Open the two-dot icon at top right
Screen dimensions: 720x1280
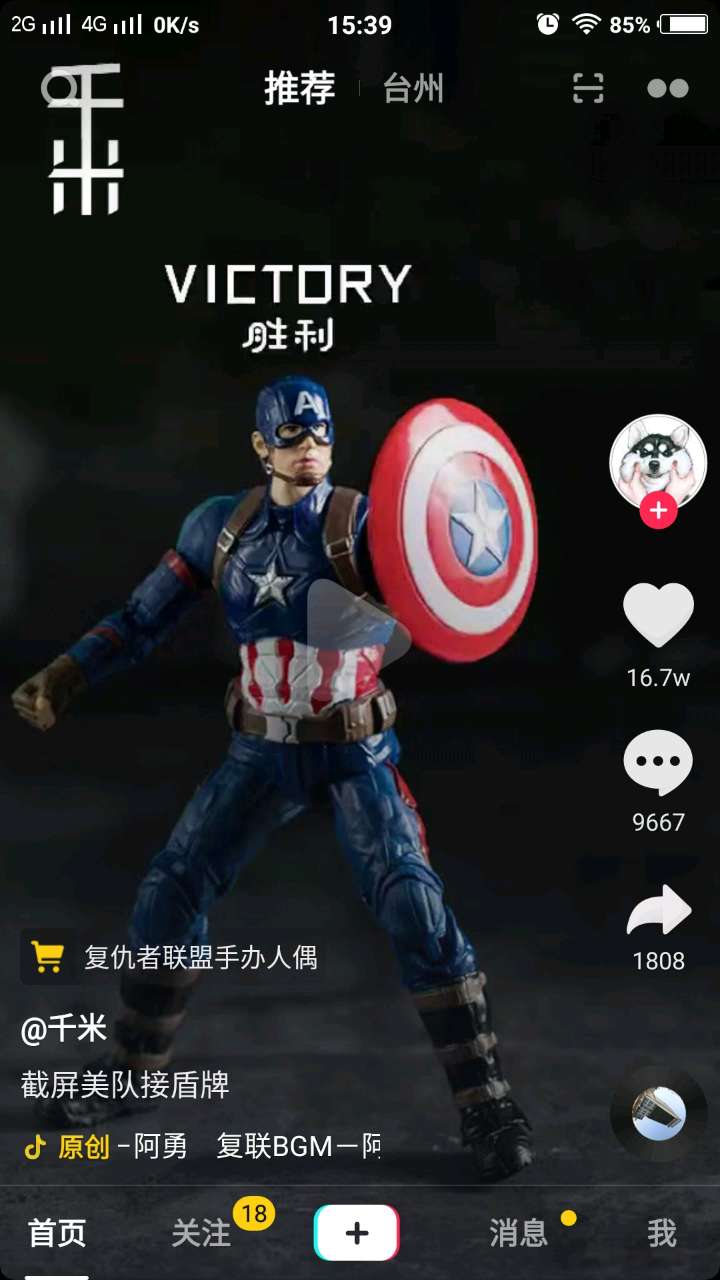tap(667, 89)
